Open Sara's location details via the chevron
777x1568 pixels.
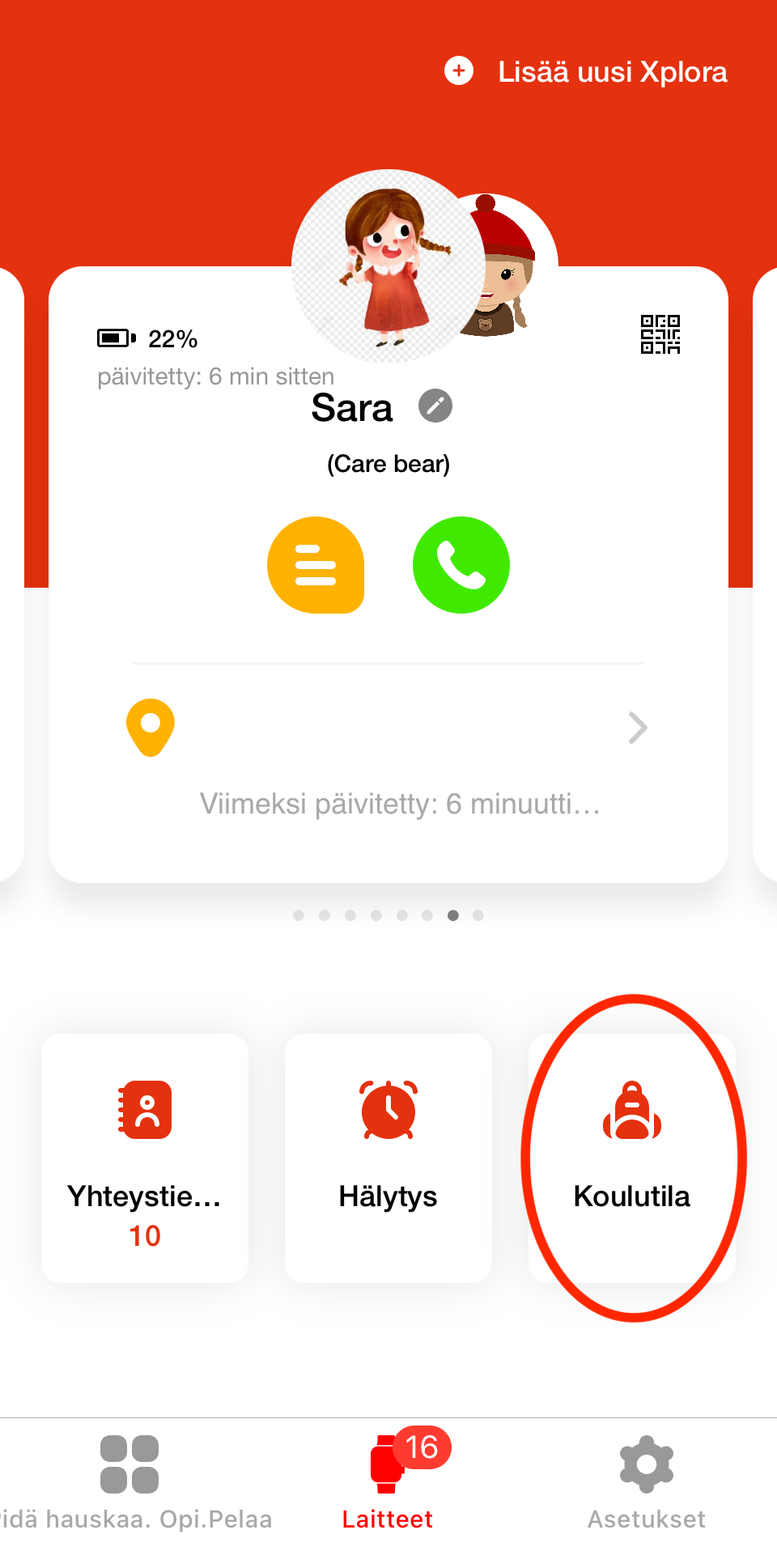coord(638,728)
